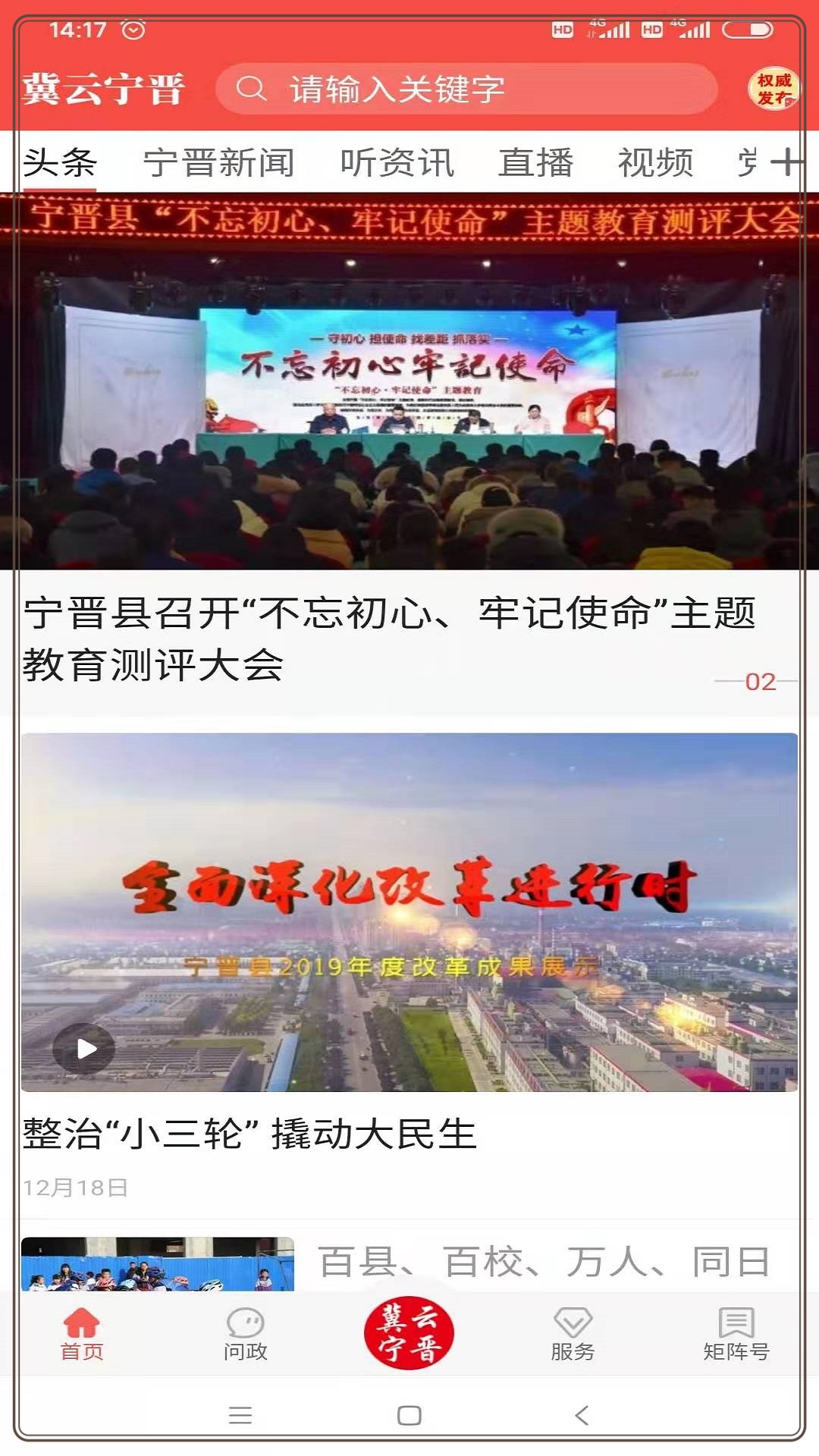The height and width of the screenshot is (1456, 819).
Task: Tap the system back button
Action: (x=582, y=1415)
